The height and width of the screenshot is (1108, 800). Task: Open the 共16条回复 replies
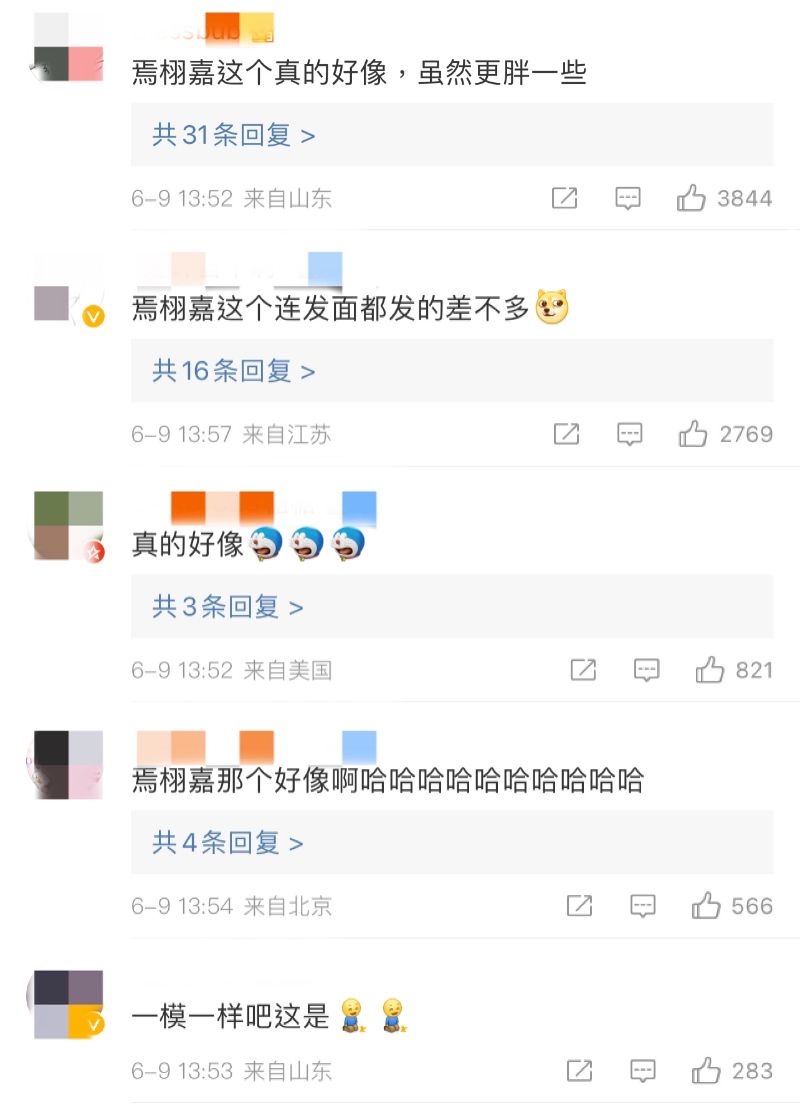click(233, 371)
